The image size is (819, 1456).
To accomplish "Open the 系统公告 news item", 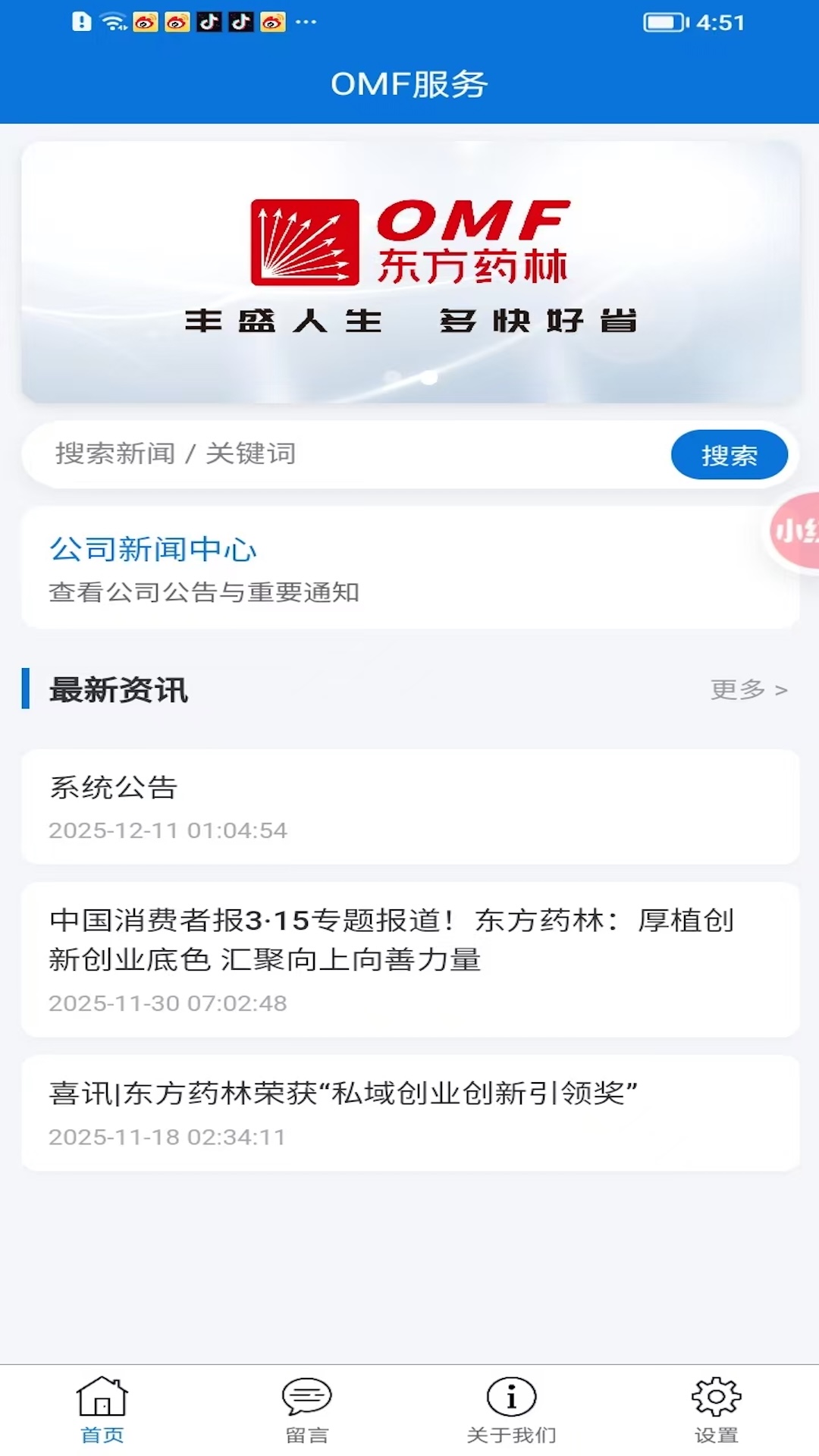I will 409,805.
